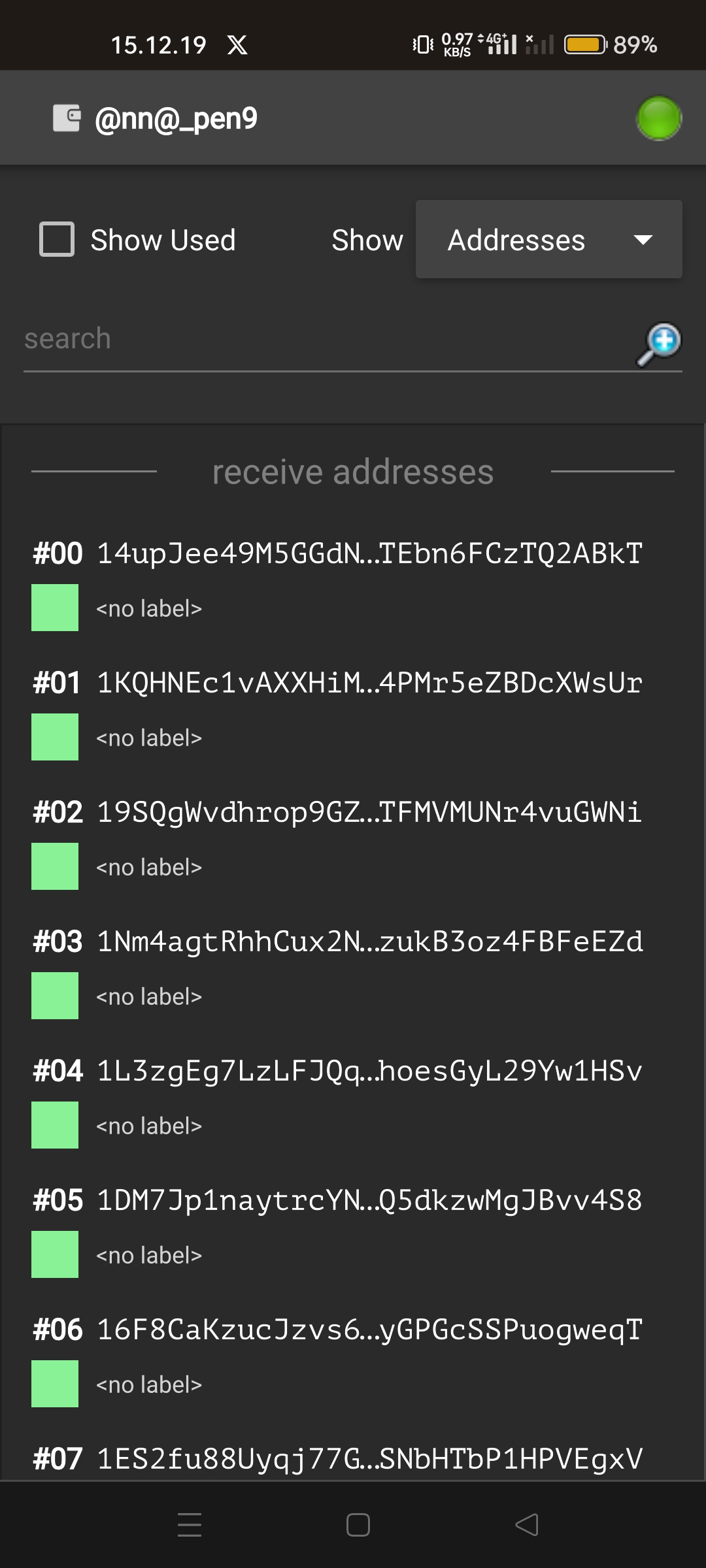Open wallet menu @nn@_pen9
The width and height of the screenshot is (706, 1568).
(x=155, y=118)
